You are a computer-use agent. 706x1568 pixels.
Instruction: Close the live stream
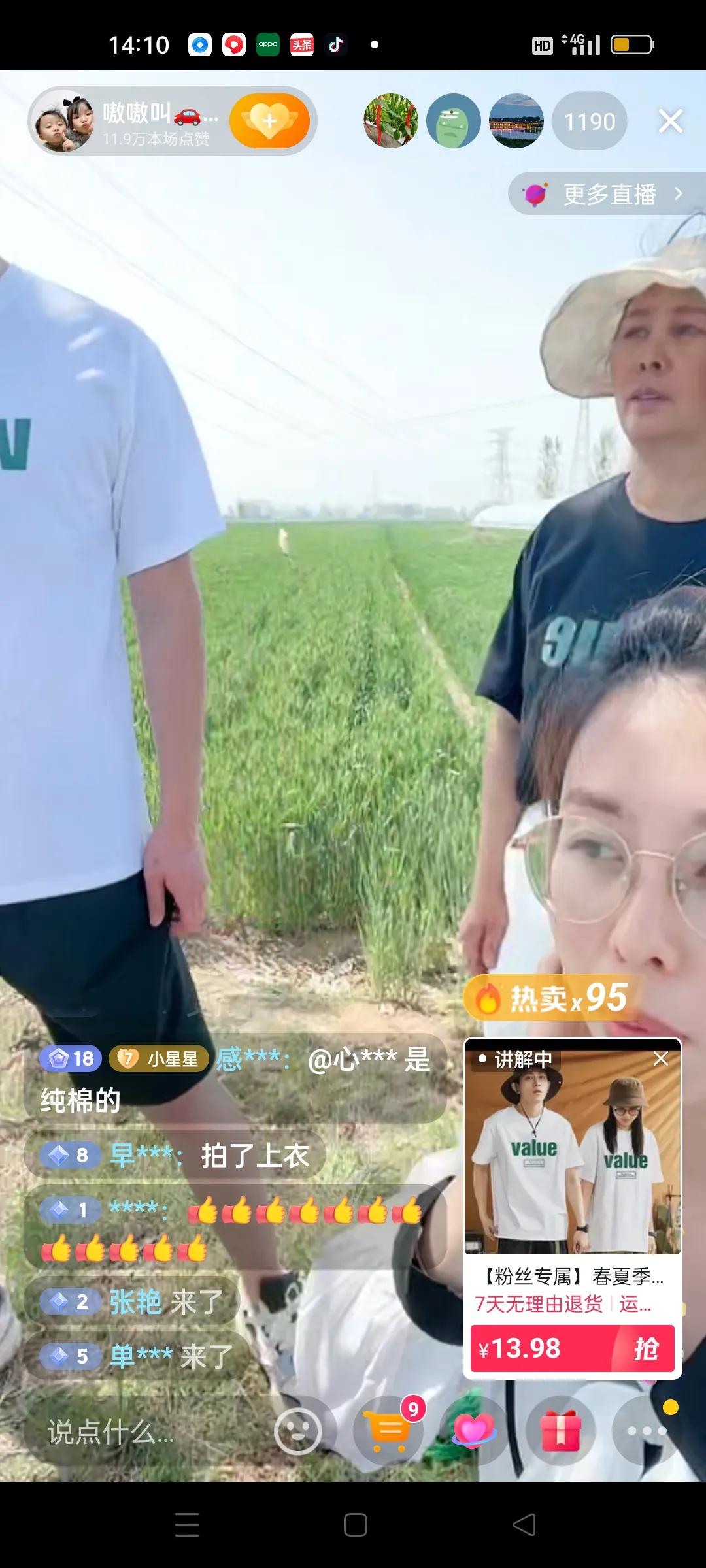[670, 121]
